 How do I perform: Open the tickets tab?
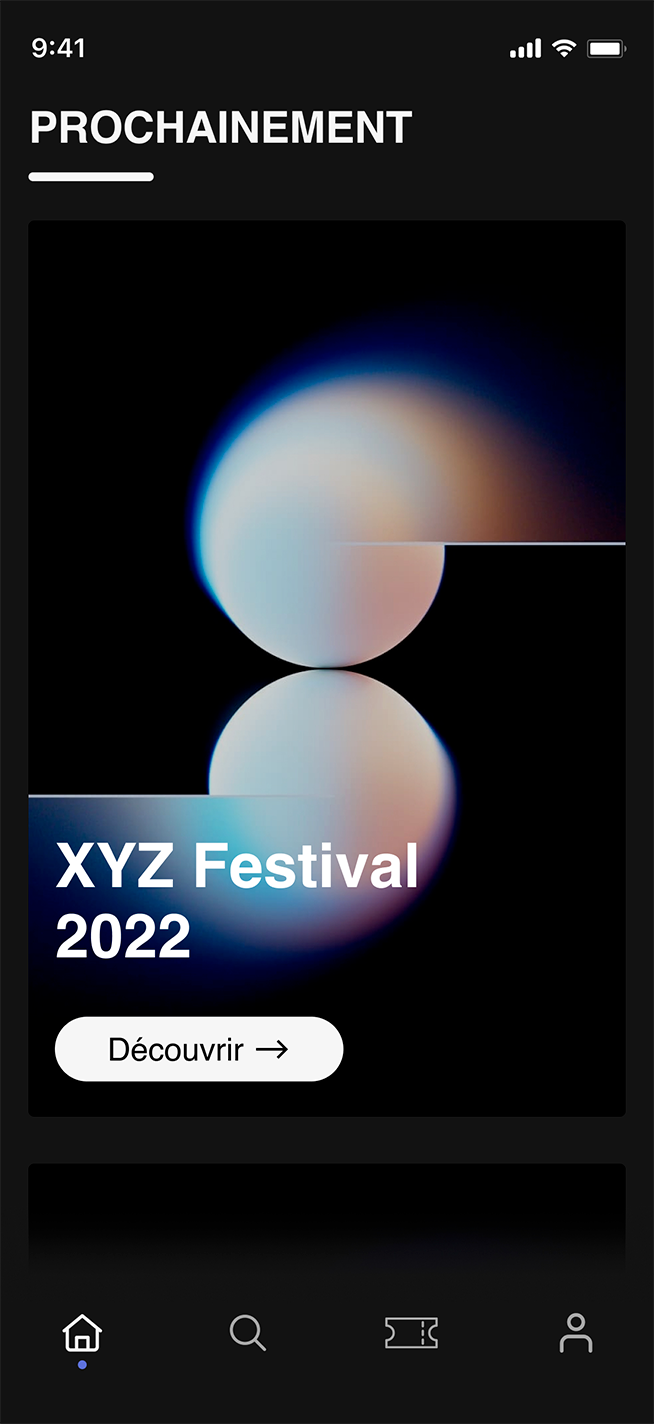pyautogui.click(x=411, y=1333)
